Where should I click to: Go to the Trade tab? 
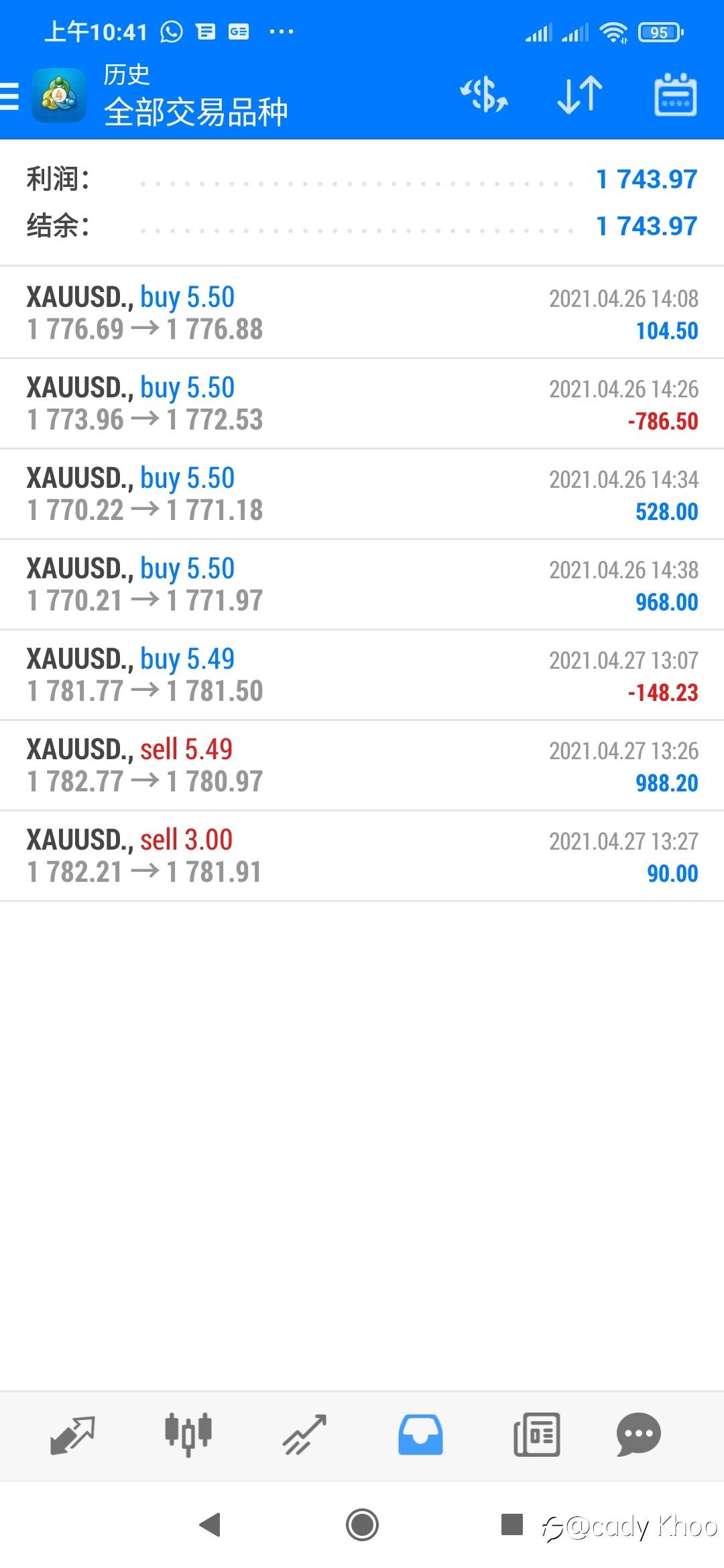tap(304, 1435)
